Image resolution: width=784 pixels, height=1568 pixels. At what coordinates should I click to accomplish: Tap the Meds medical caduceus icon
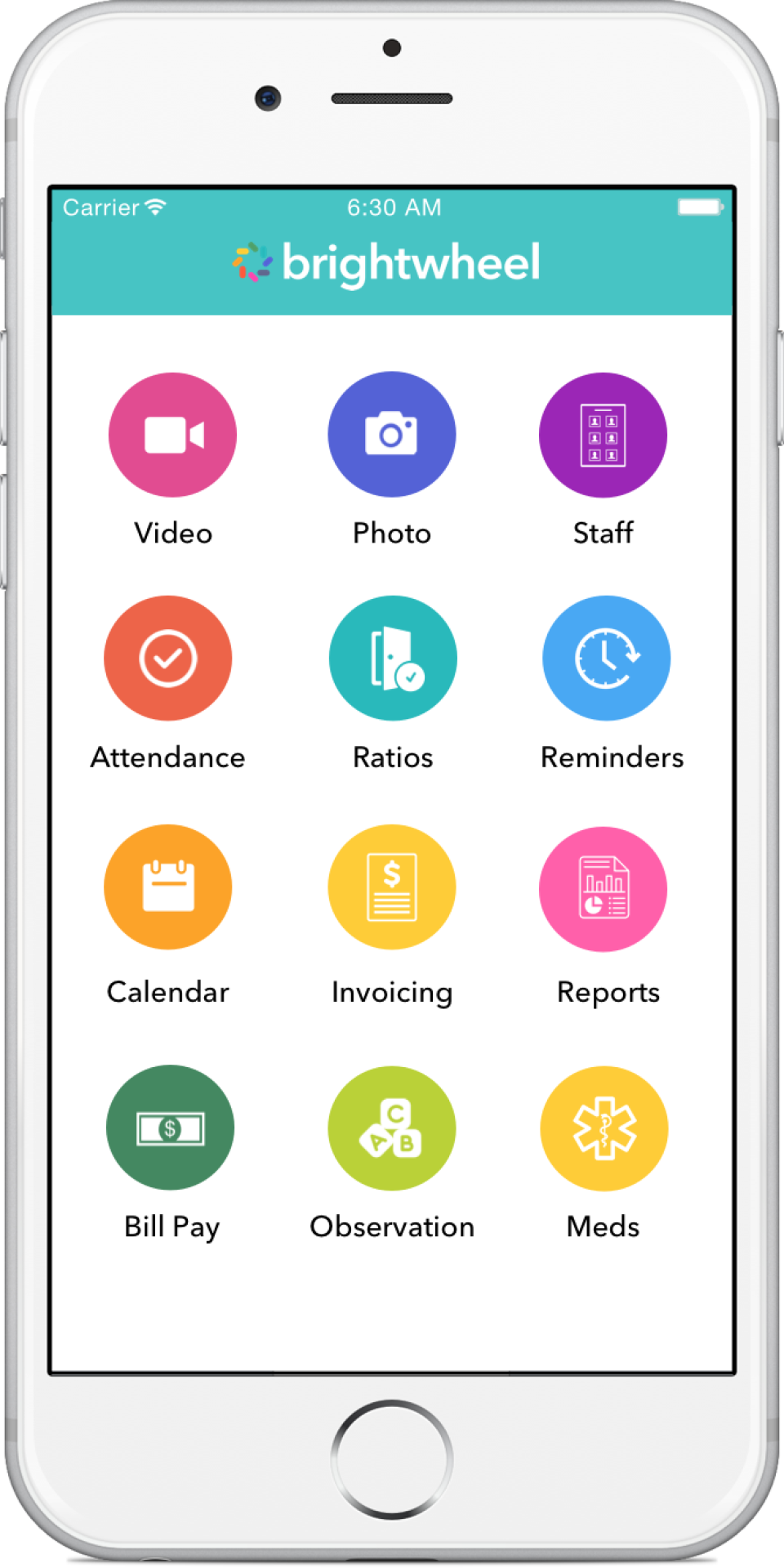point(603,1127)
